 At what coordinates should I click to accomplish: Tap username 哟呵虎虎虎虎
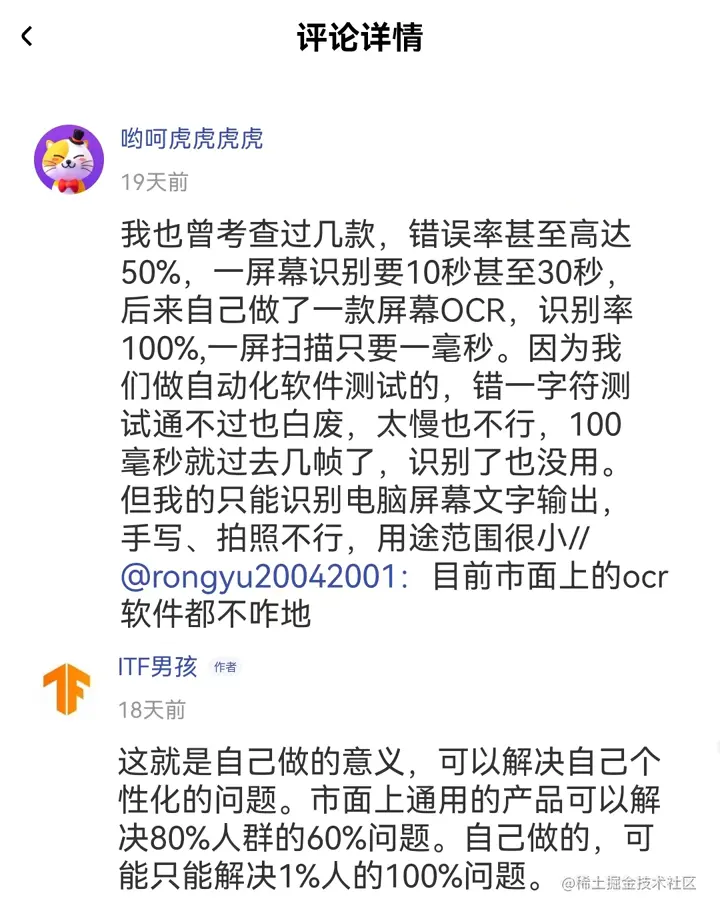(x=192, y=139)
